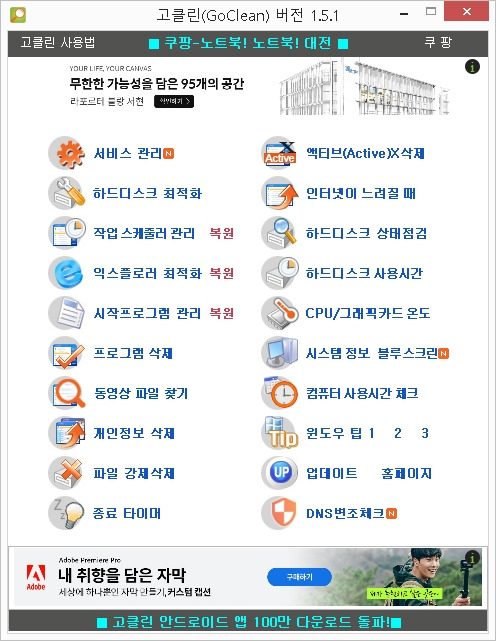
Task: Tap the 업데이트 button
Action: pyautogui.click(x=332, y=473)
